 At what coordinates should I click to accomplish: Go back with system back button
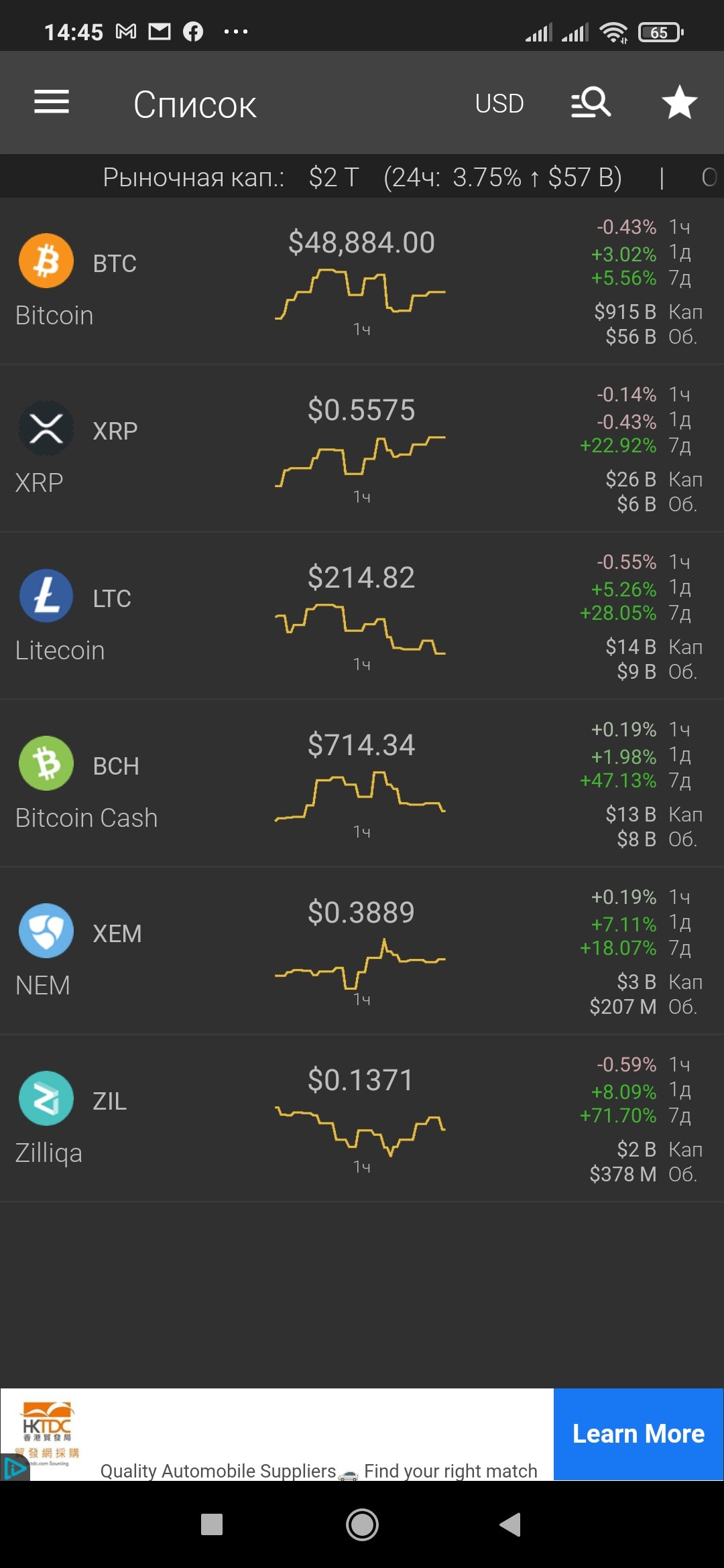[510, 1524]
